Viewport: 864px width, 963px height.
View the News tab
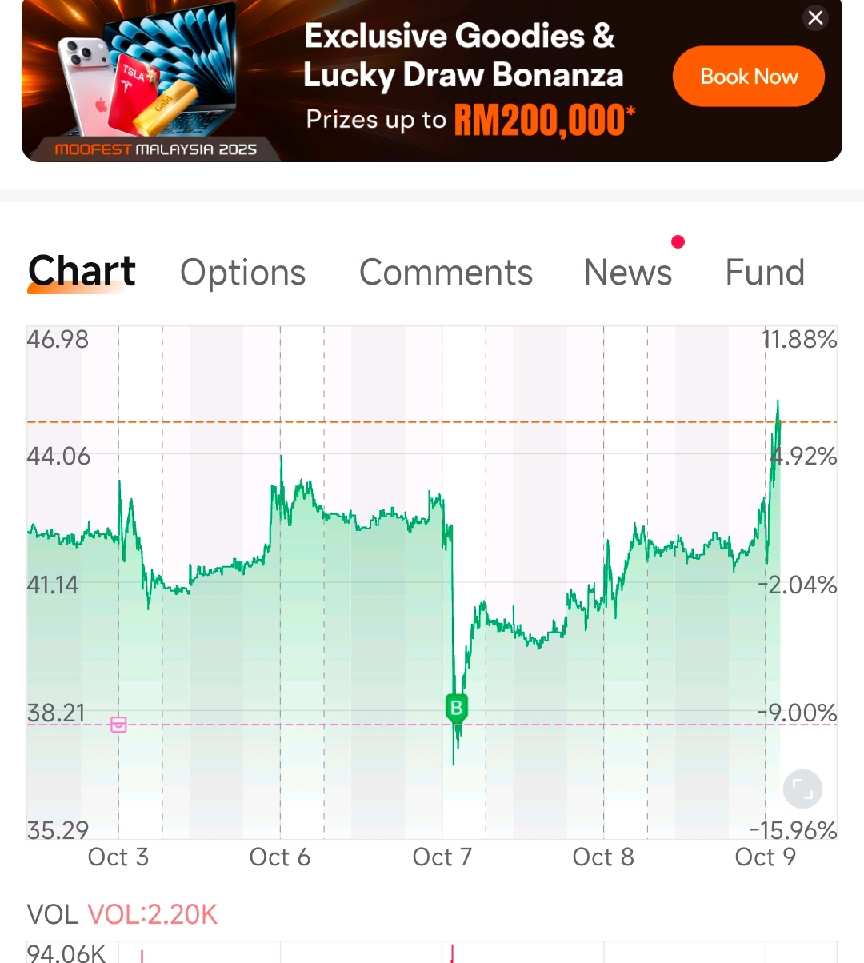pyautogui.click(x=628, y=273)
